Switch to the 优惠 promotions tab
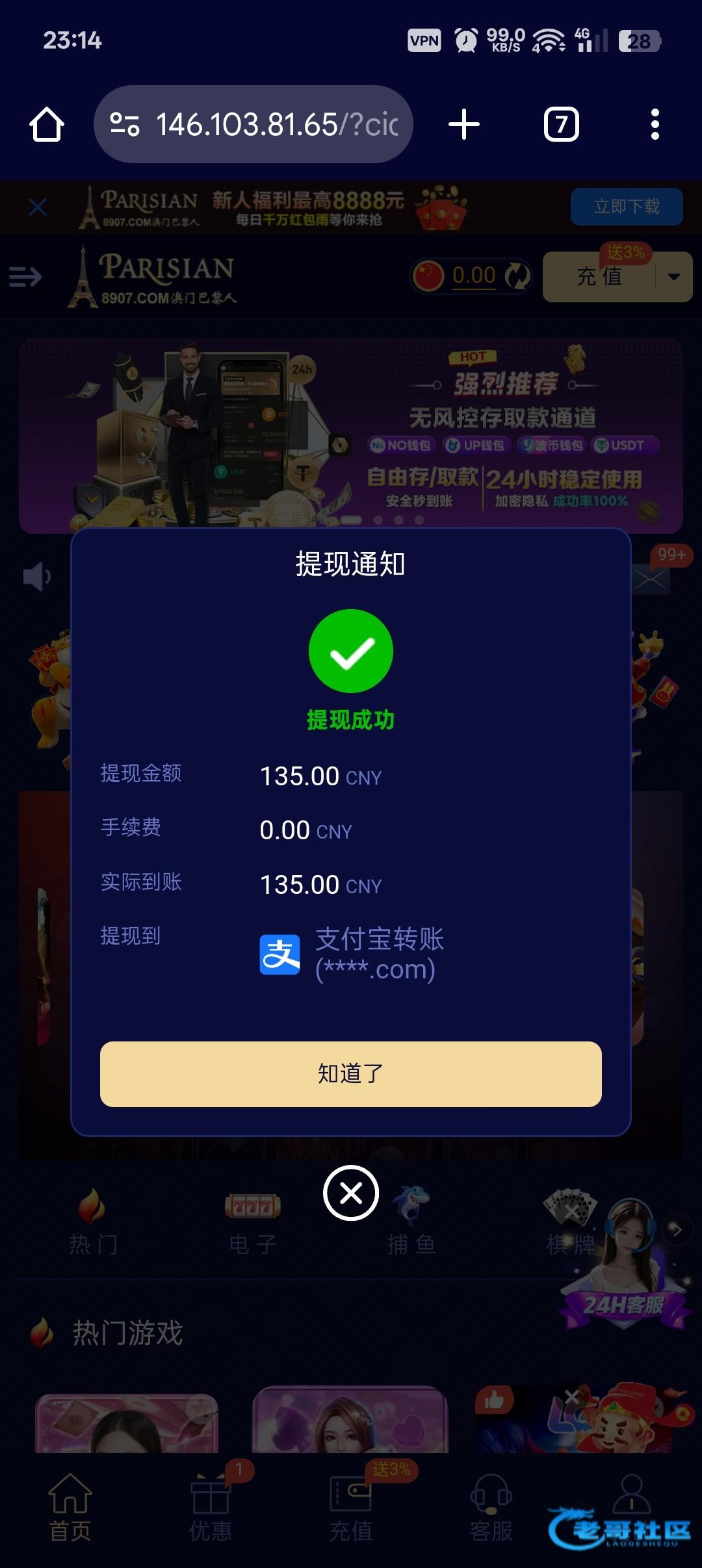702x1568 pixels. pyautogui.click(x=210, y=1507)
